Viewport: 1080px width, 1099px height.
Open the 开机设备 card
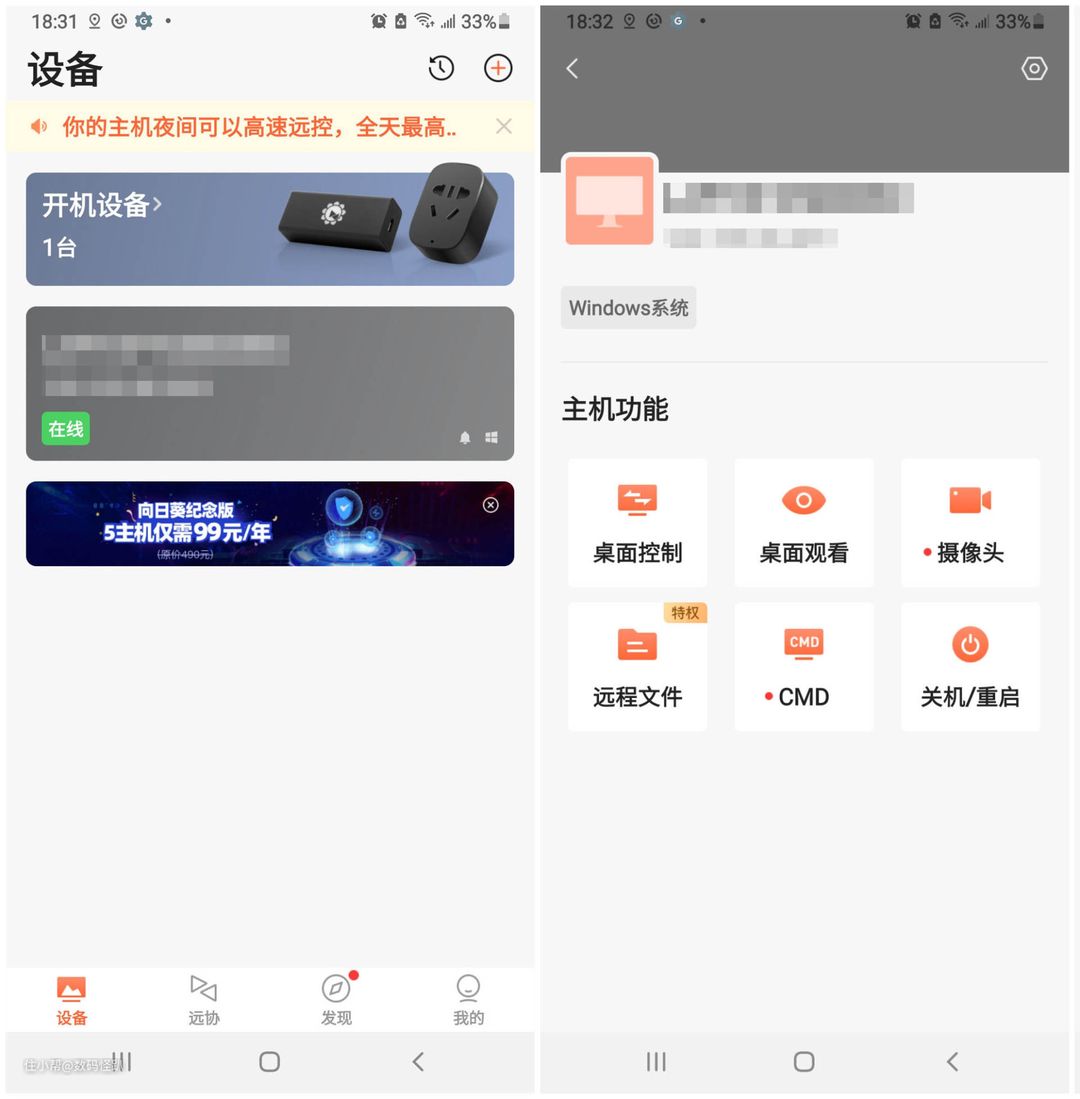click(270, 229)
